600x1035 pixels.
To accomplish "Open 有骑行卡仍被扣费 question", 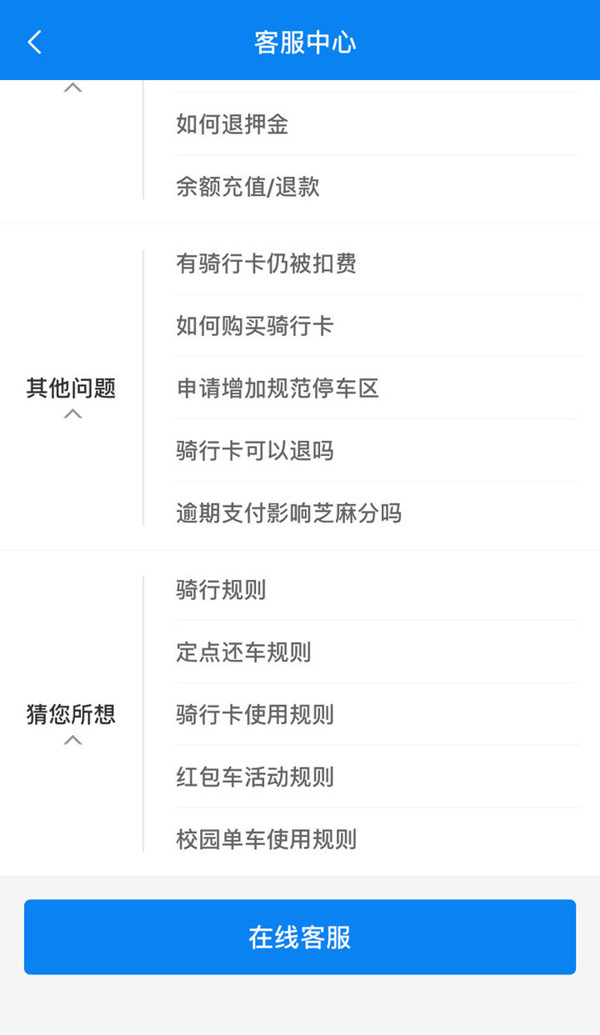I will click(266, 264).
